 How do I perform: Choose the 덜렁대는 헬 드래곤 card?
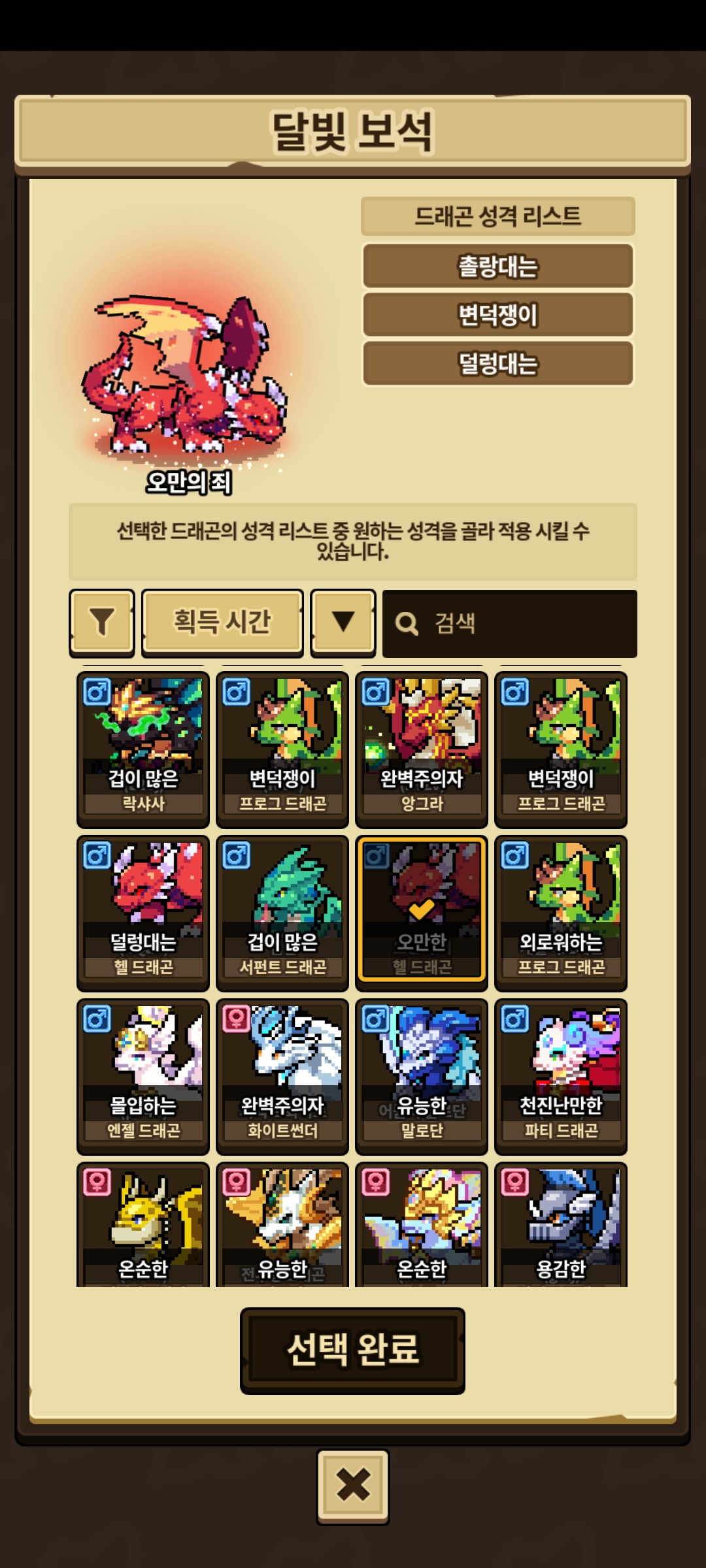143,913
